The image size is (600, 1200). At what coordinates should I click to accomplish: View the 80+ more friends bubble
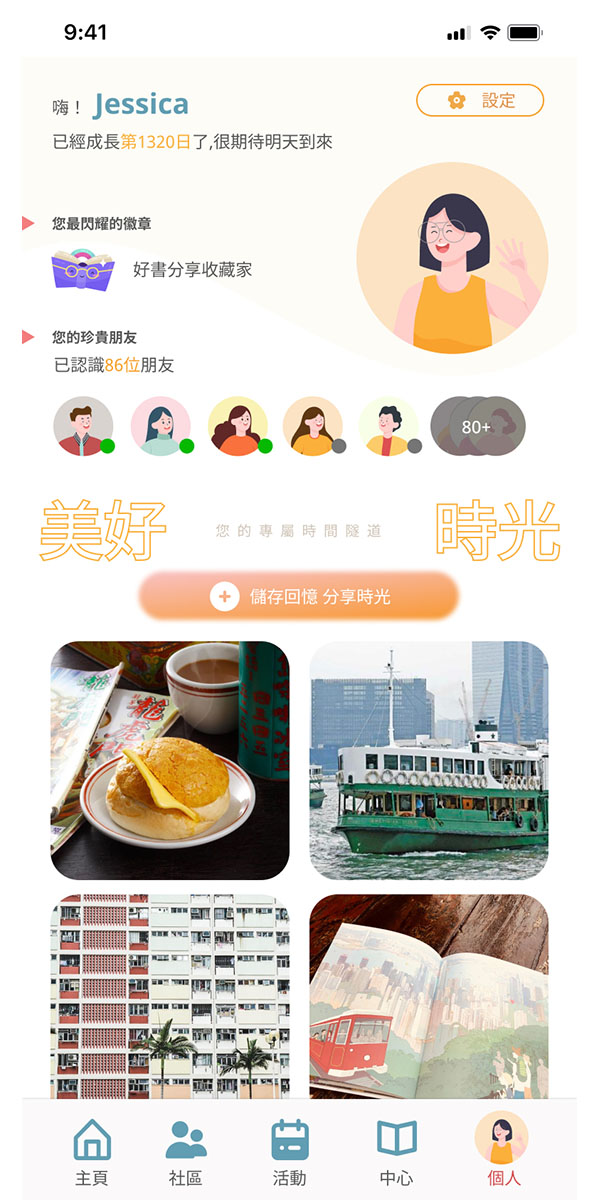(477, 427)
